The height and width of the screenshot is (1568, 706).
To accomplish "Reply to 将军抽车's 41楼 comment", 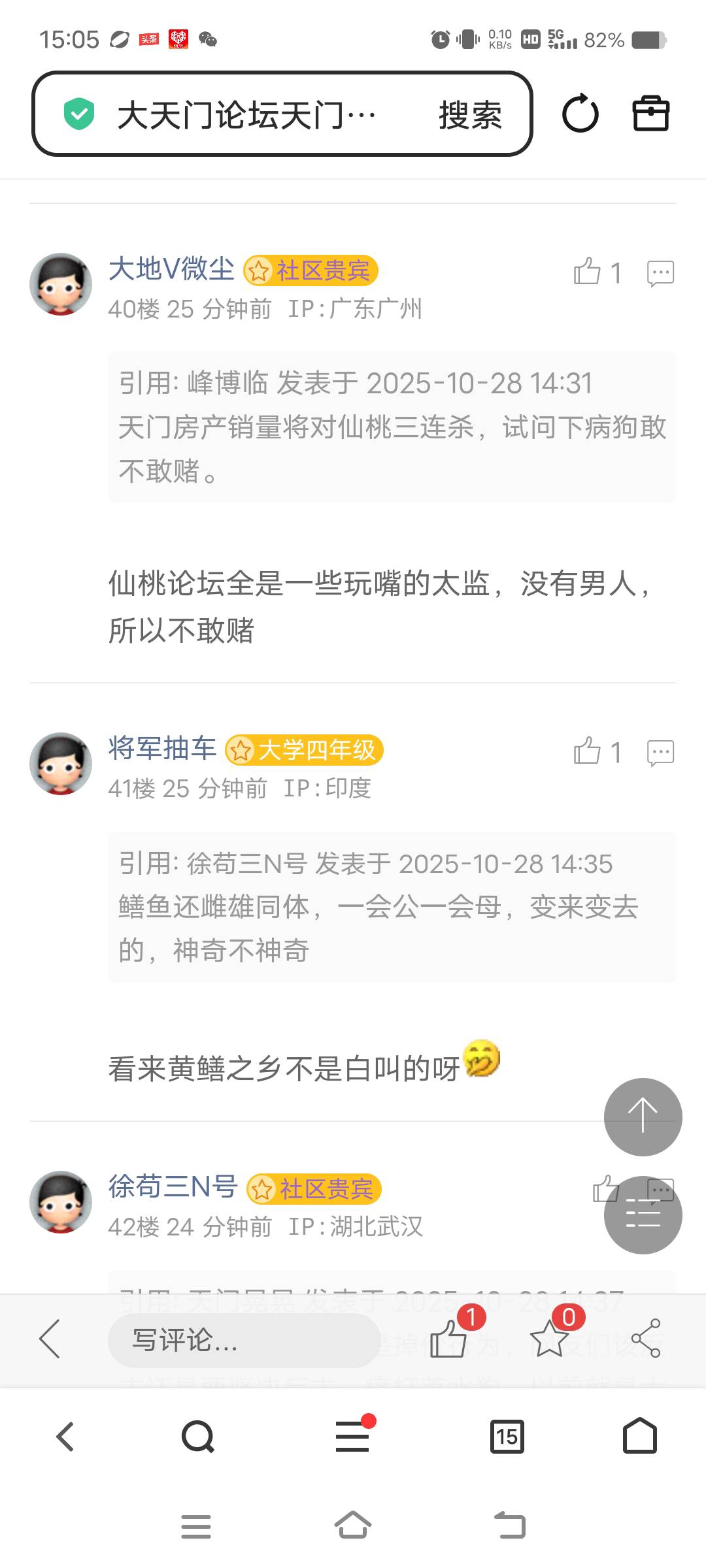I will (x=660, y=753).
